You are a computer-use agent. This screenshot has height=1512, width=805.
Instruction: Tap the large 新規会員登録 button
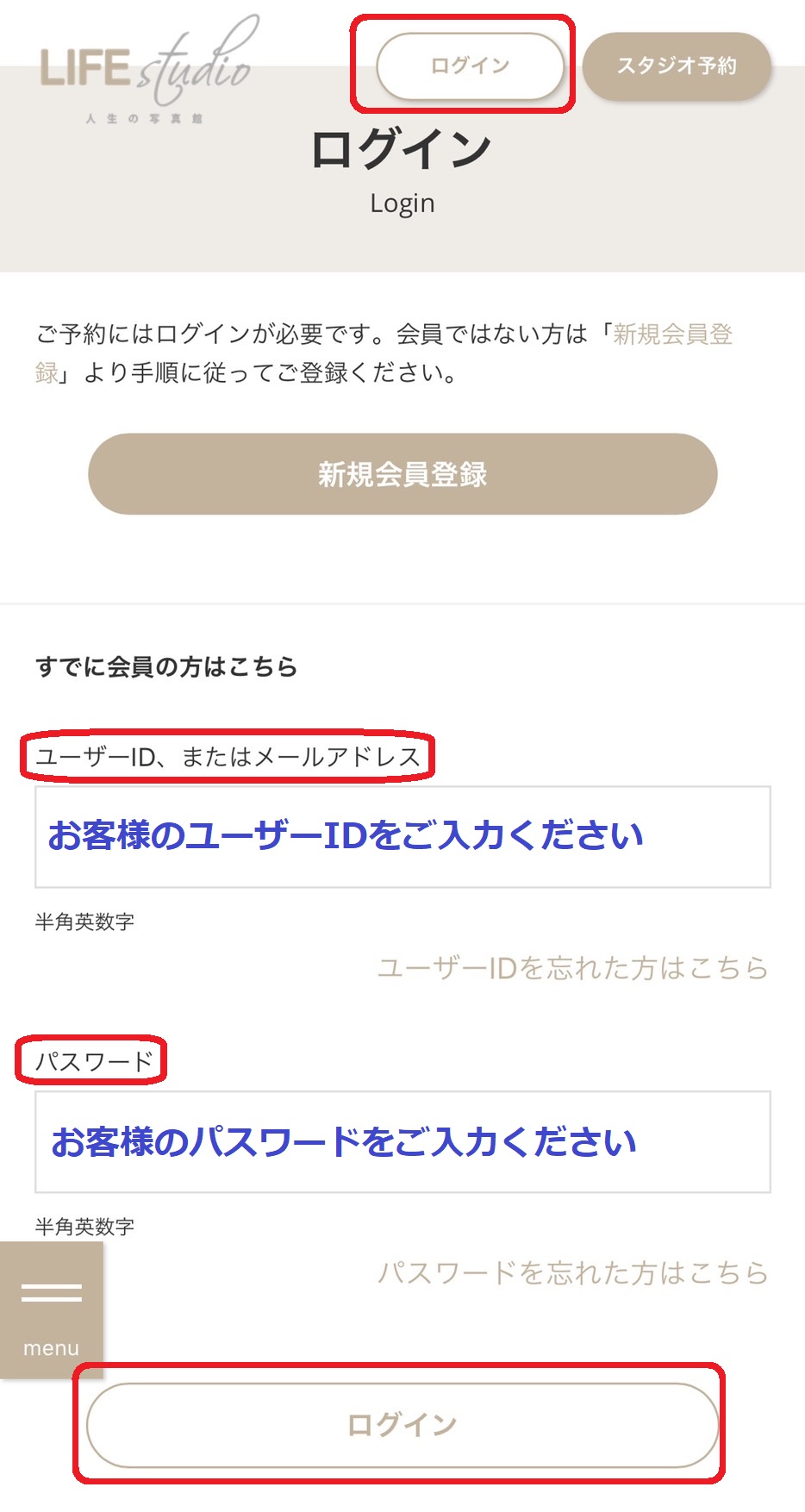[x=402, y=474]
